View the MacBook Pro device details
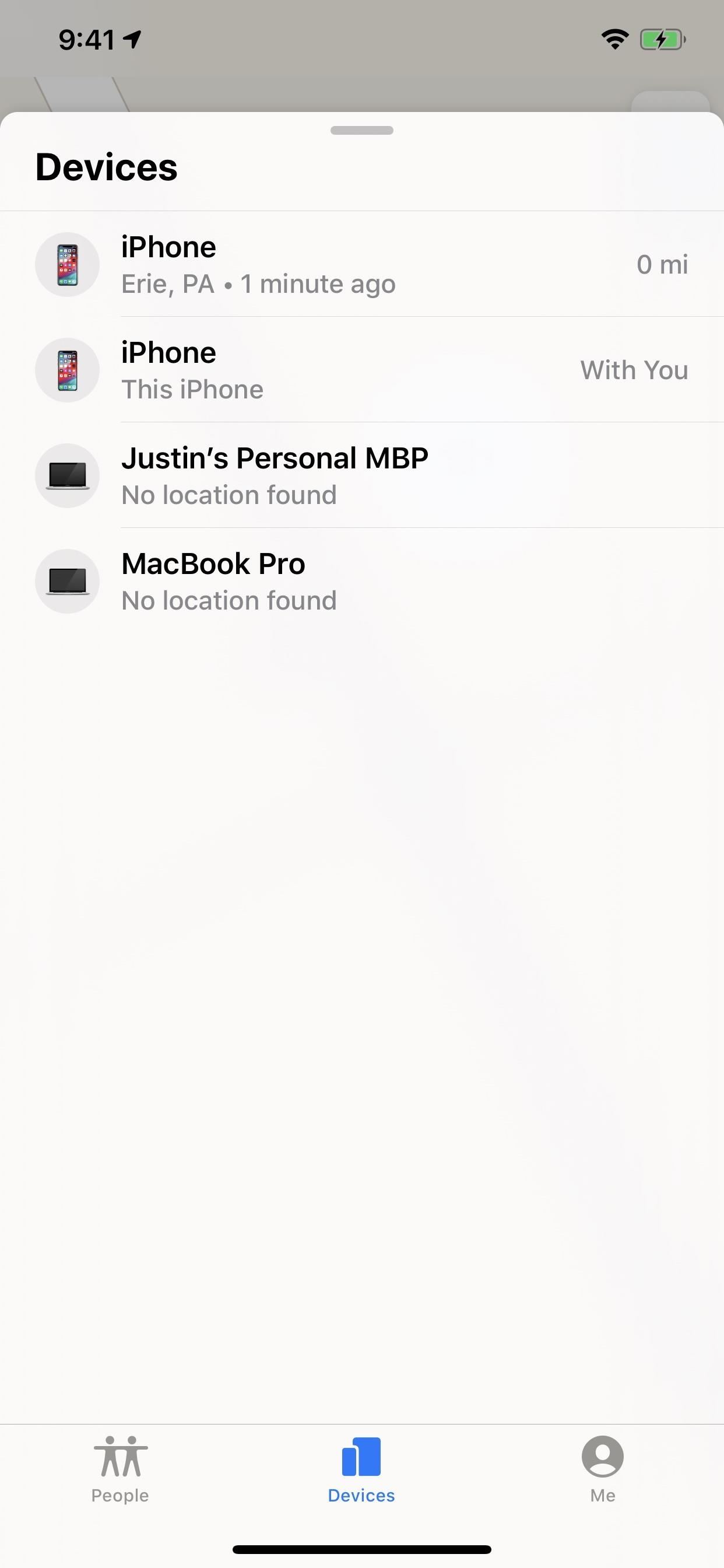724x1568 pixels. tap(361, 580)
